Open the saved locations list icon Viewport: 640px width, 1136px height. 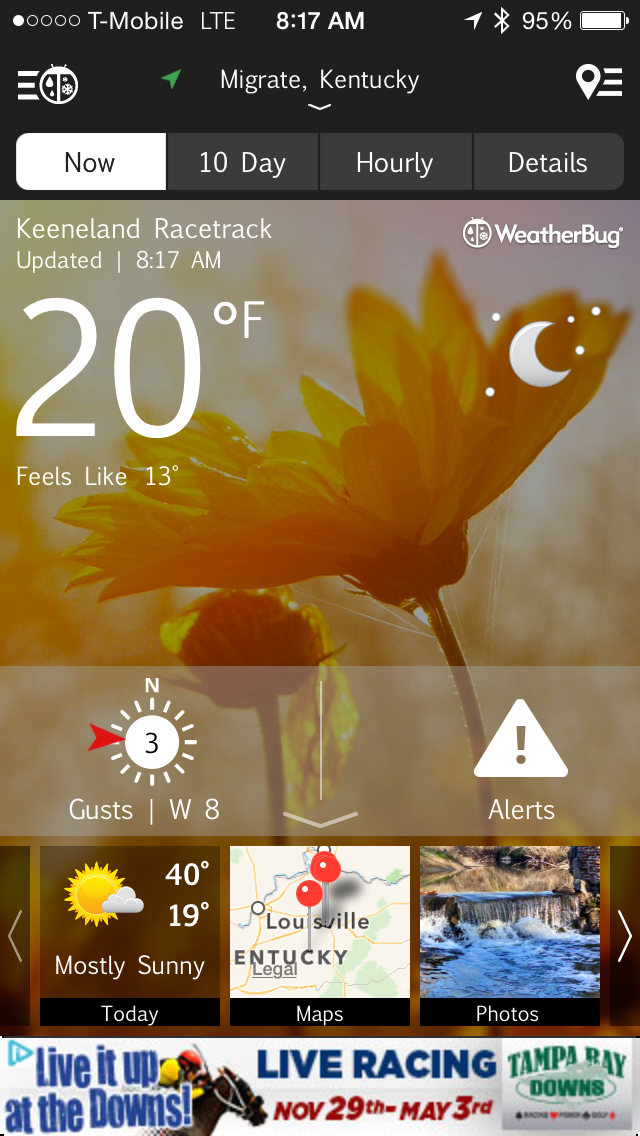(599, 82)
